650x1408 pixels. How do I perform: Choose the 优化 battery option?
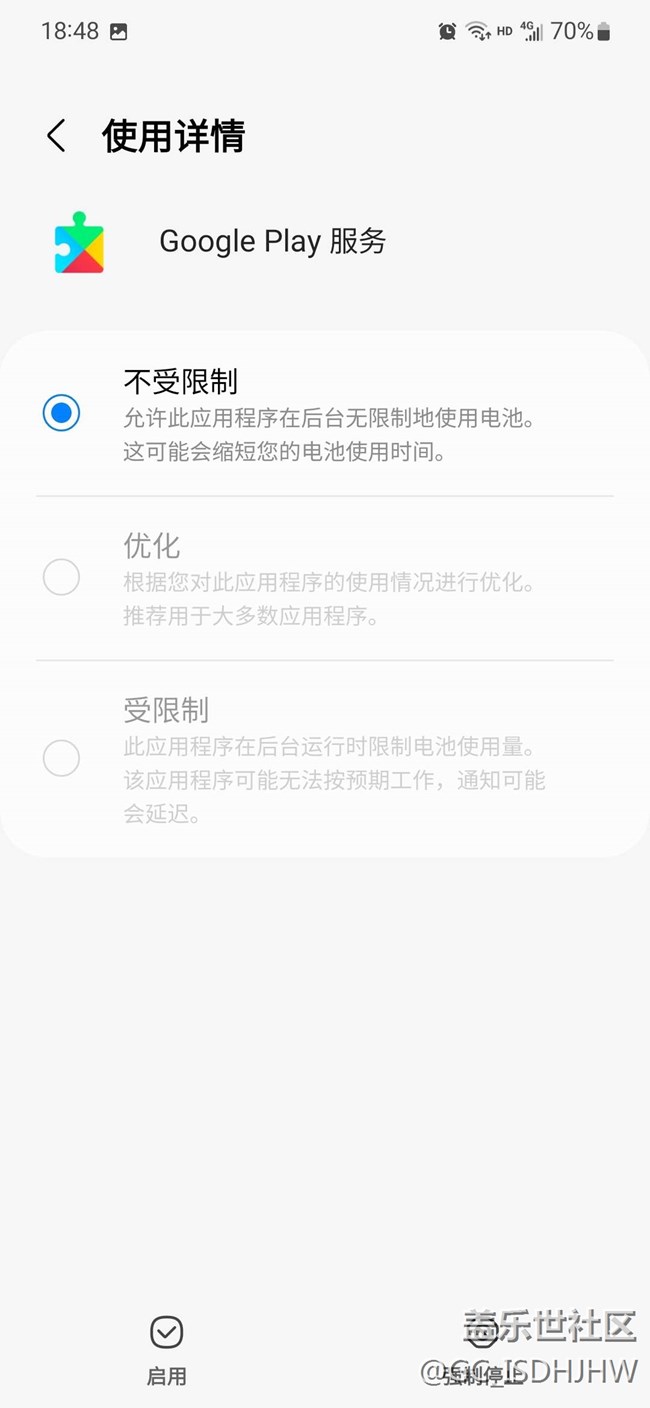point(325,578)
